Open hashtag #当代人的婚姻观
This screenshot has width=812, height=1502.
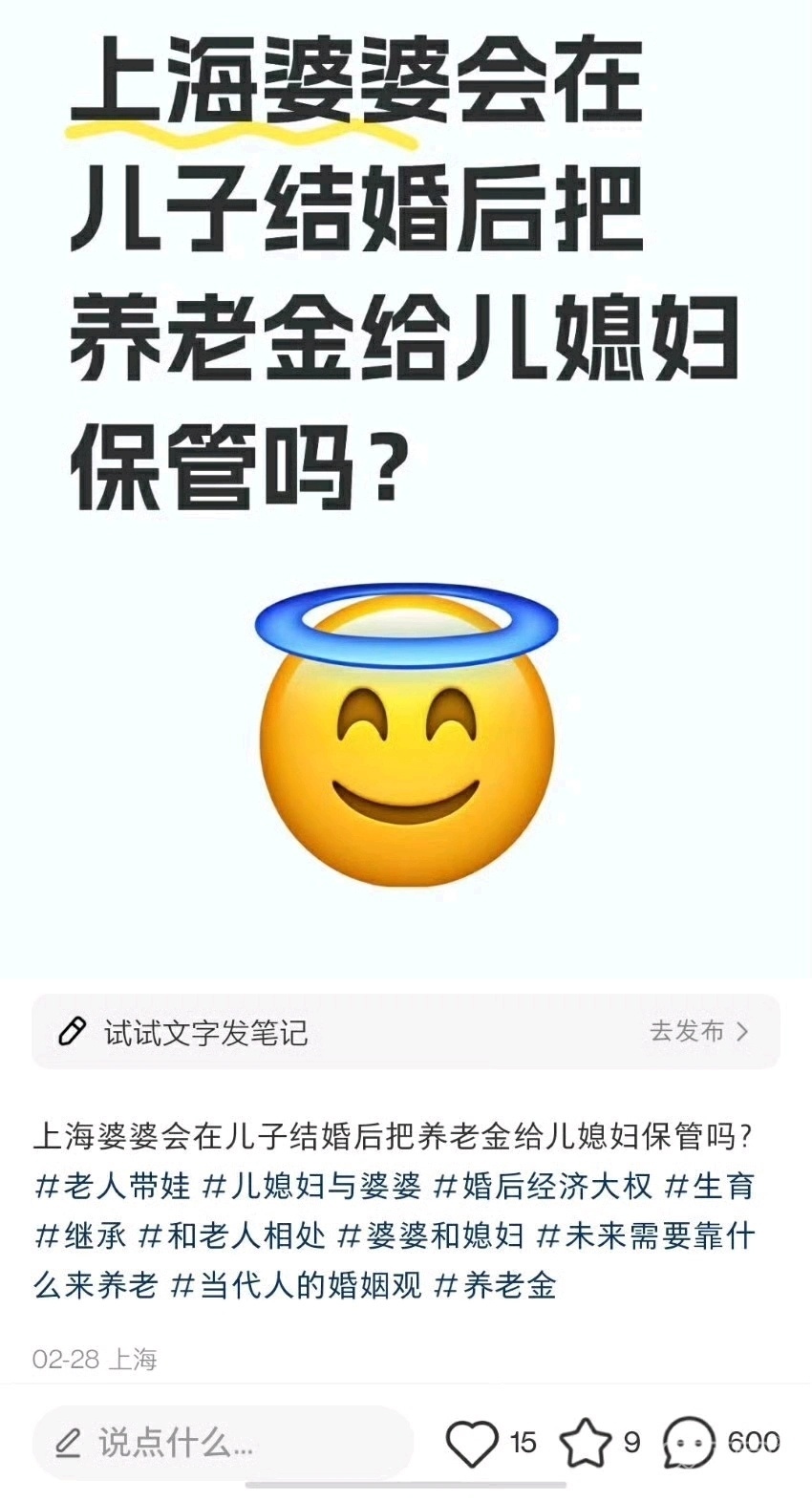pos(296,1285)
